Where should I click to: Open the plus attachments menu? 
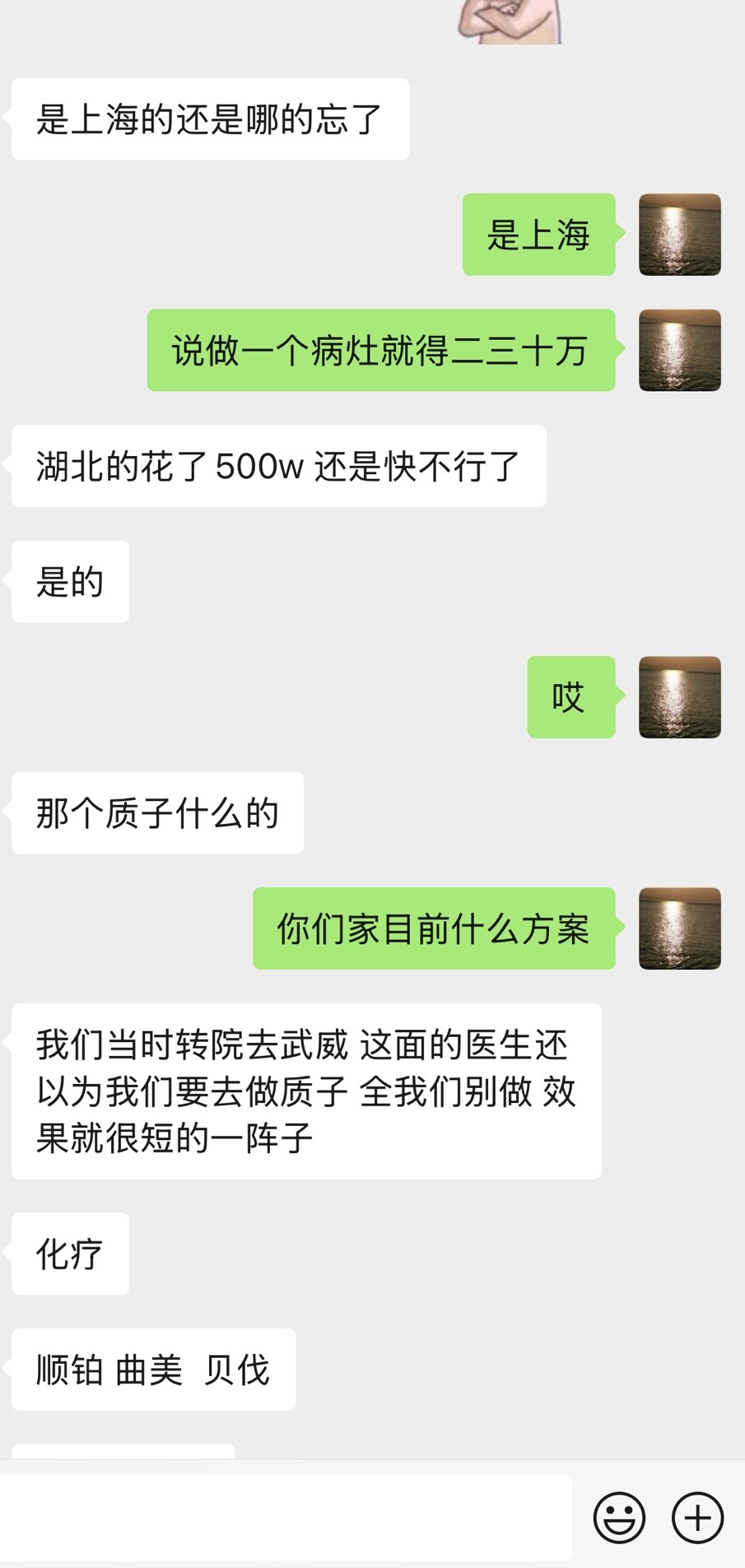(697, 1517)
